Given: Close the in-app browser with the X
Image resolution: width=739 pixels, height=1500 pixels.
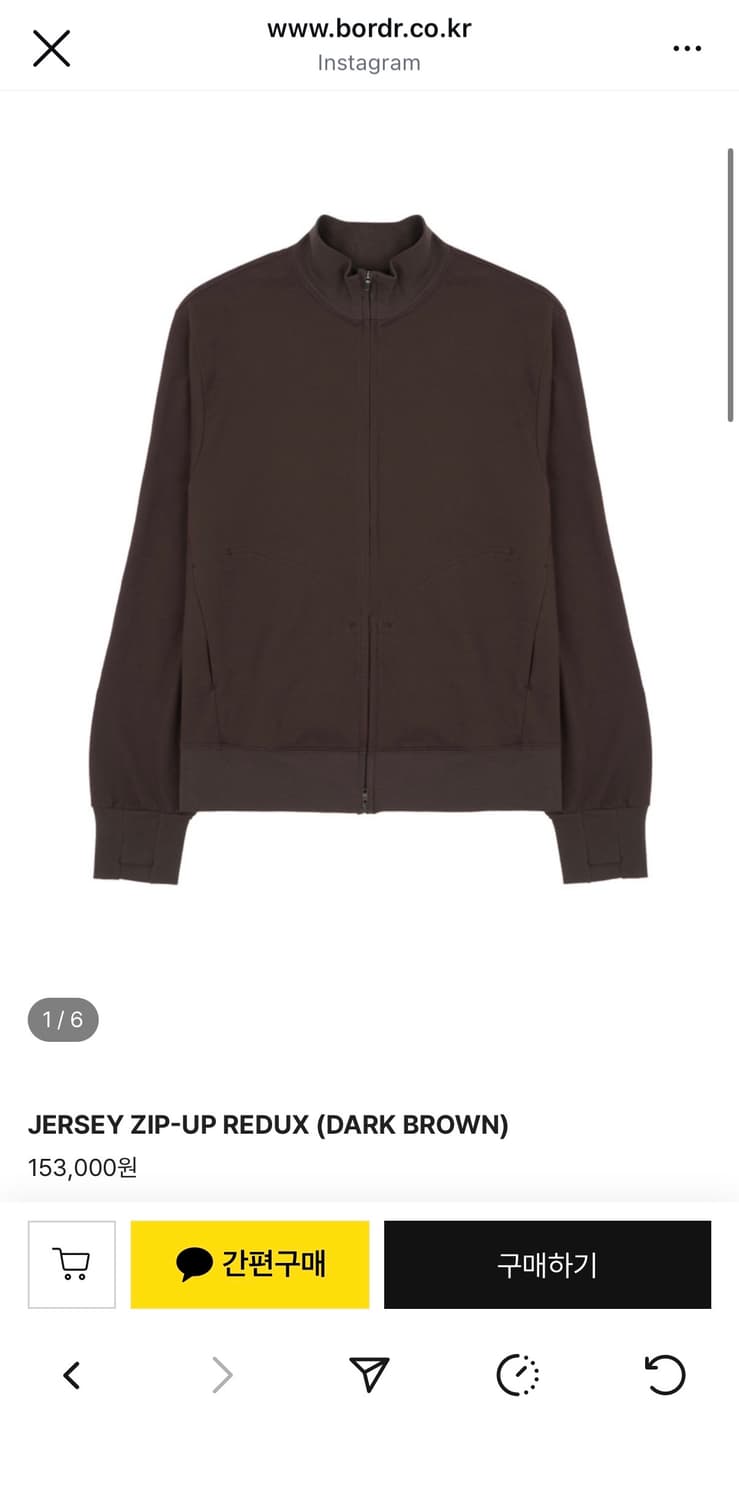Looking at the screenshot, I should (51, 47).
